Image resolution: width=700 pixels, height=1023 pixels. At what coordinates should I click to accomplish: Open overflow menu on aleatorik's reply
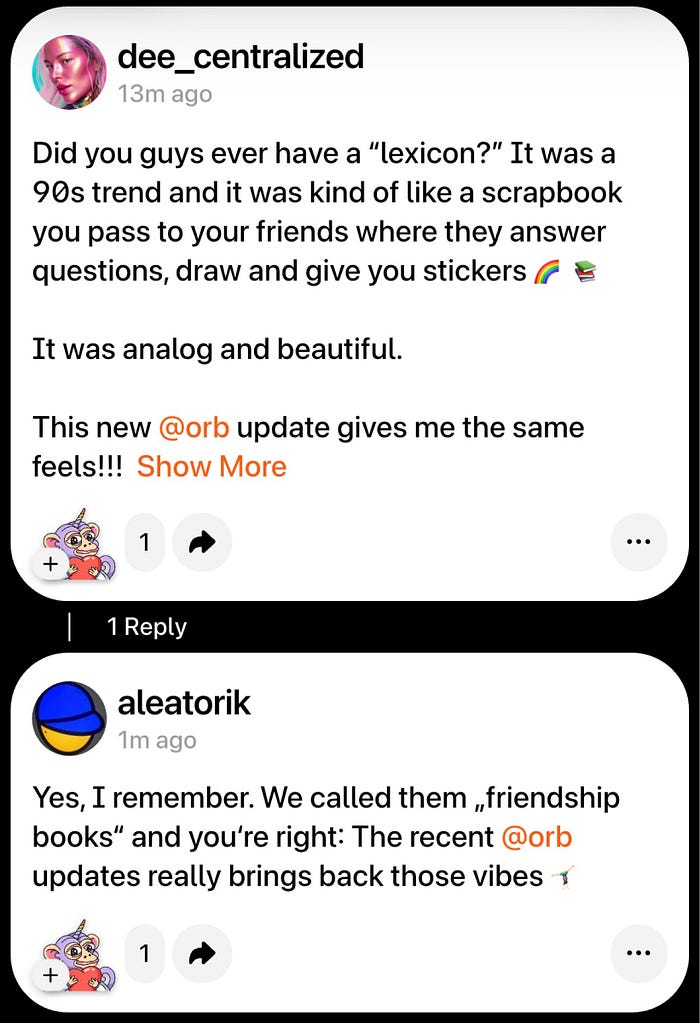pyautogui.click(x=637, y=954)
